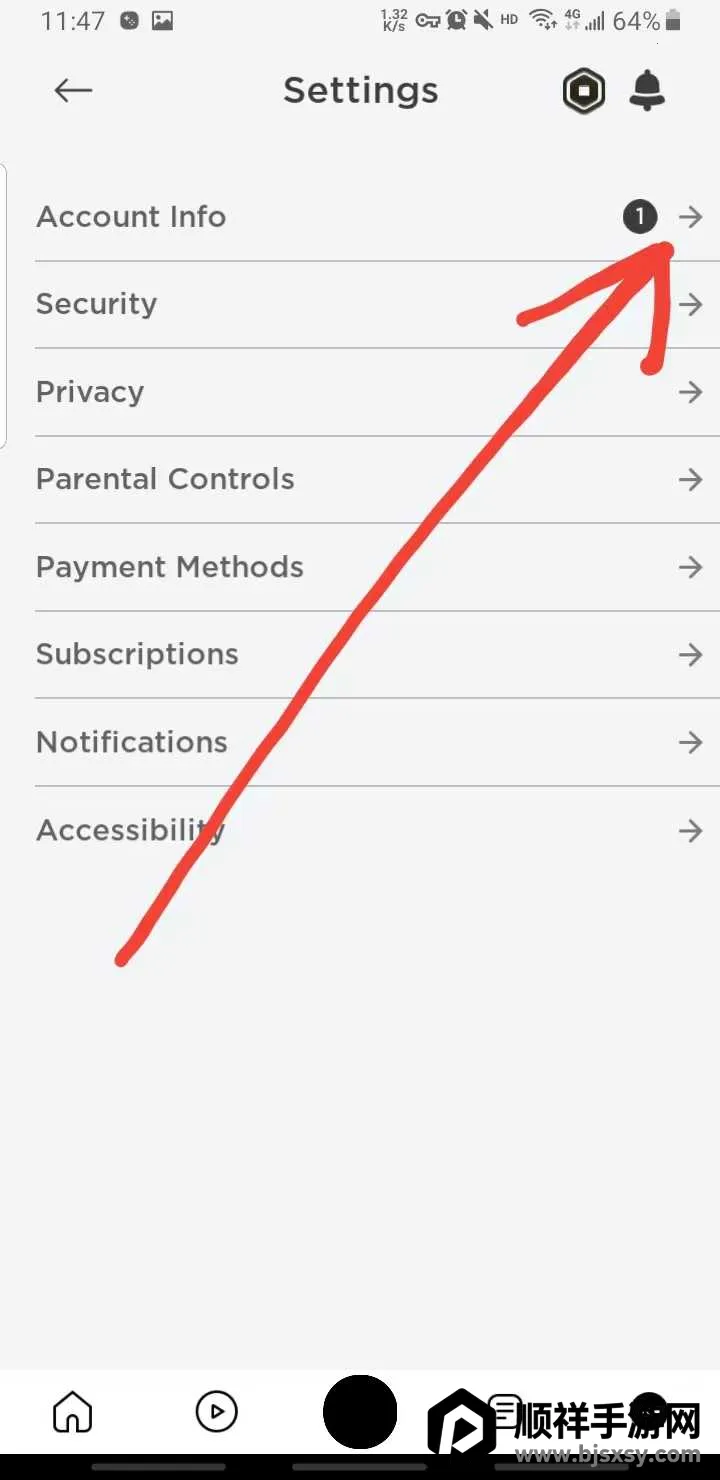Open Security settings
This screenshot has width=720, height=1480.
pyautogui.click(x=377, y=305)
